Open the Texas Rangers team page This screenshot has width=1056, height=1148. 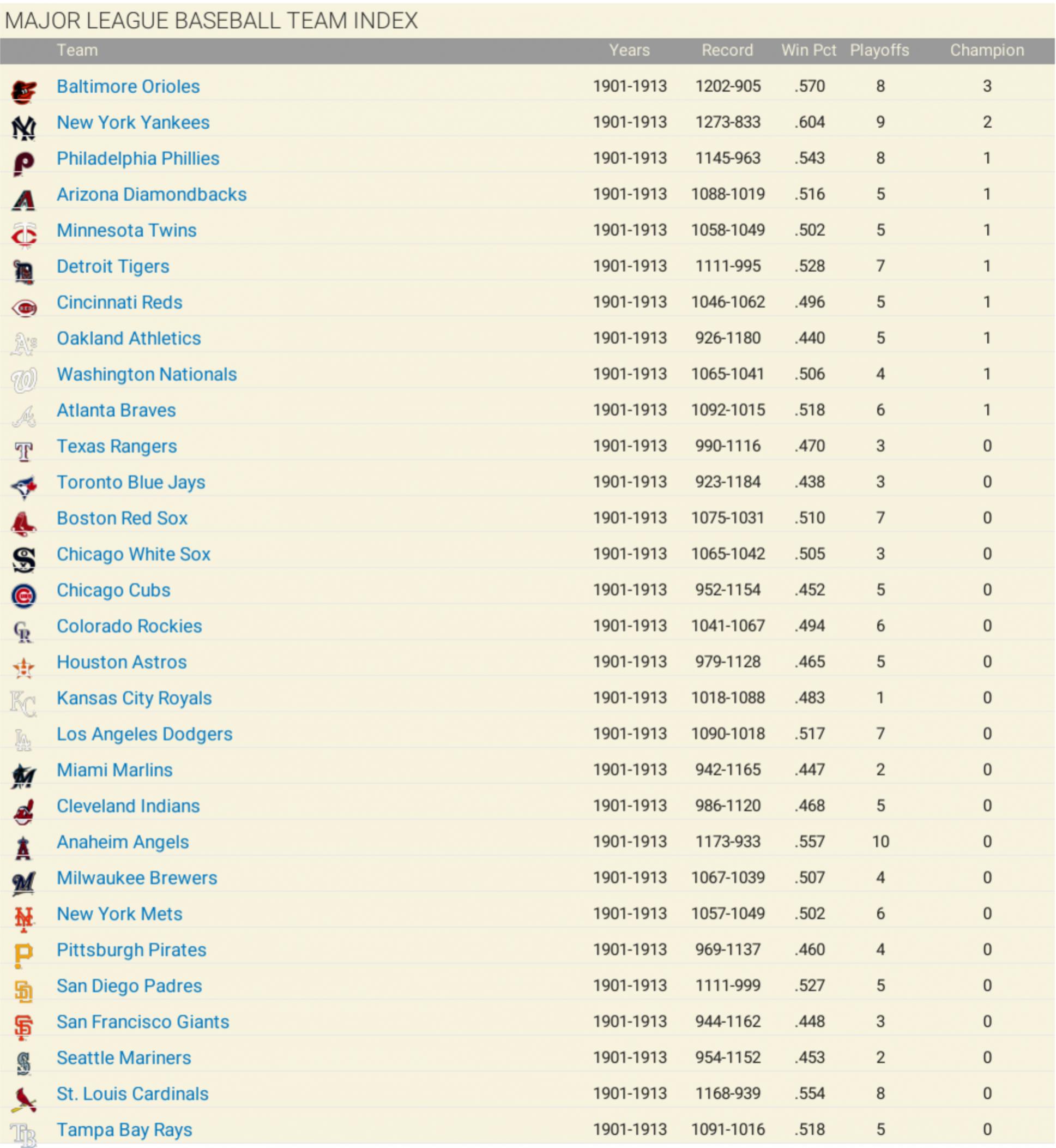pos(117,447)
